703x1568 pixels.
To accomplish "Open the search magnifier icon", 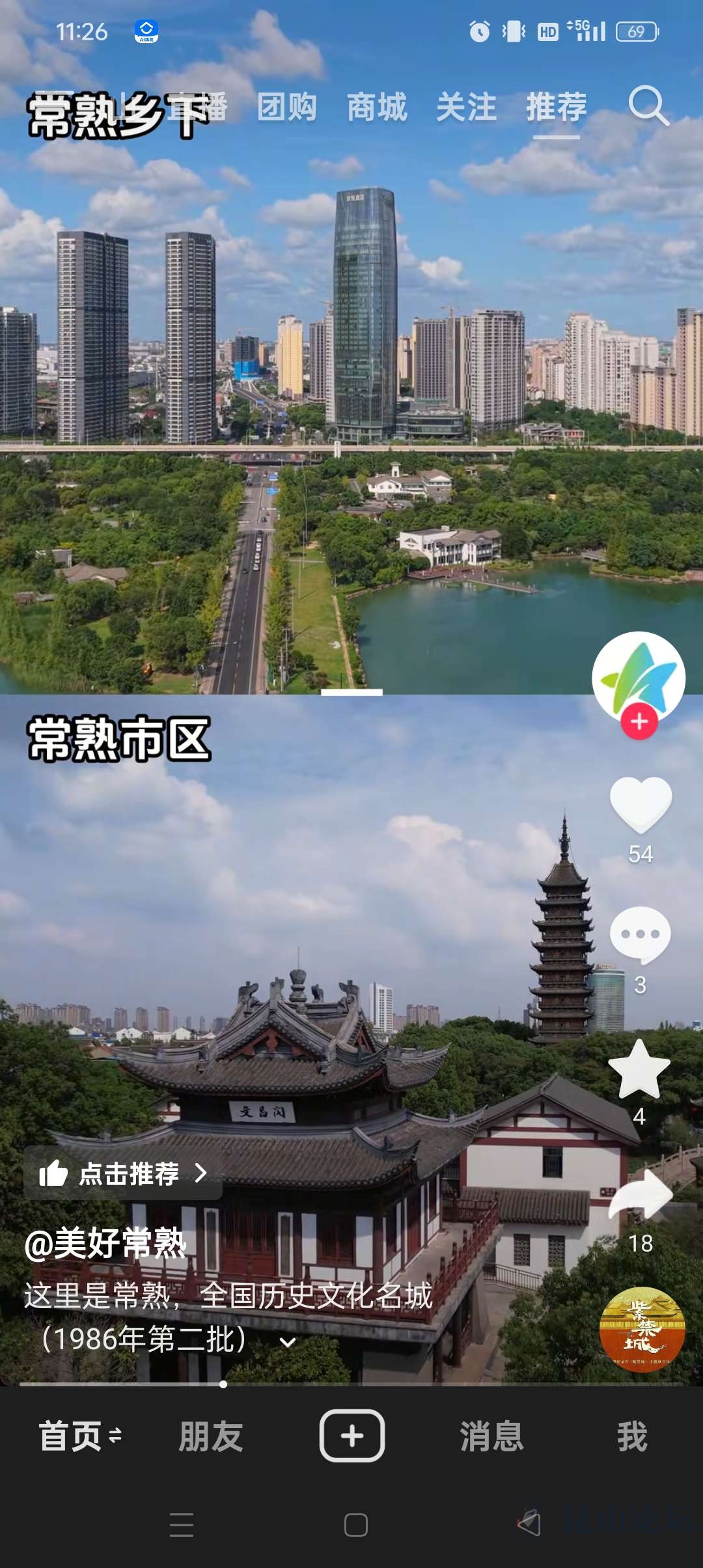I will coord(648,105).
